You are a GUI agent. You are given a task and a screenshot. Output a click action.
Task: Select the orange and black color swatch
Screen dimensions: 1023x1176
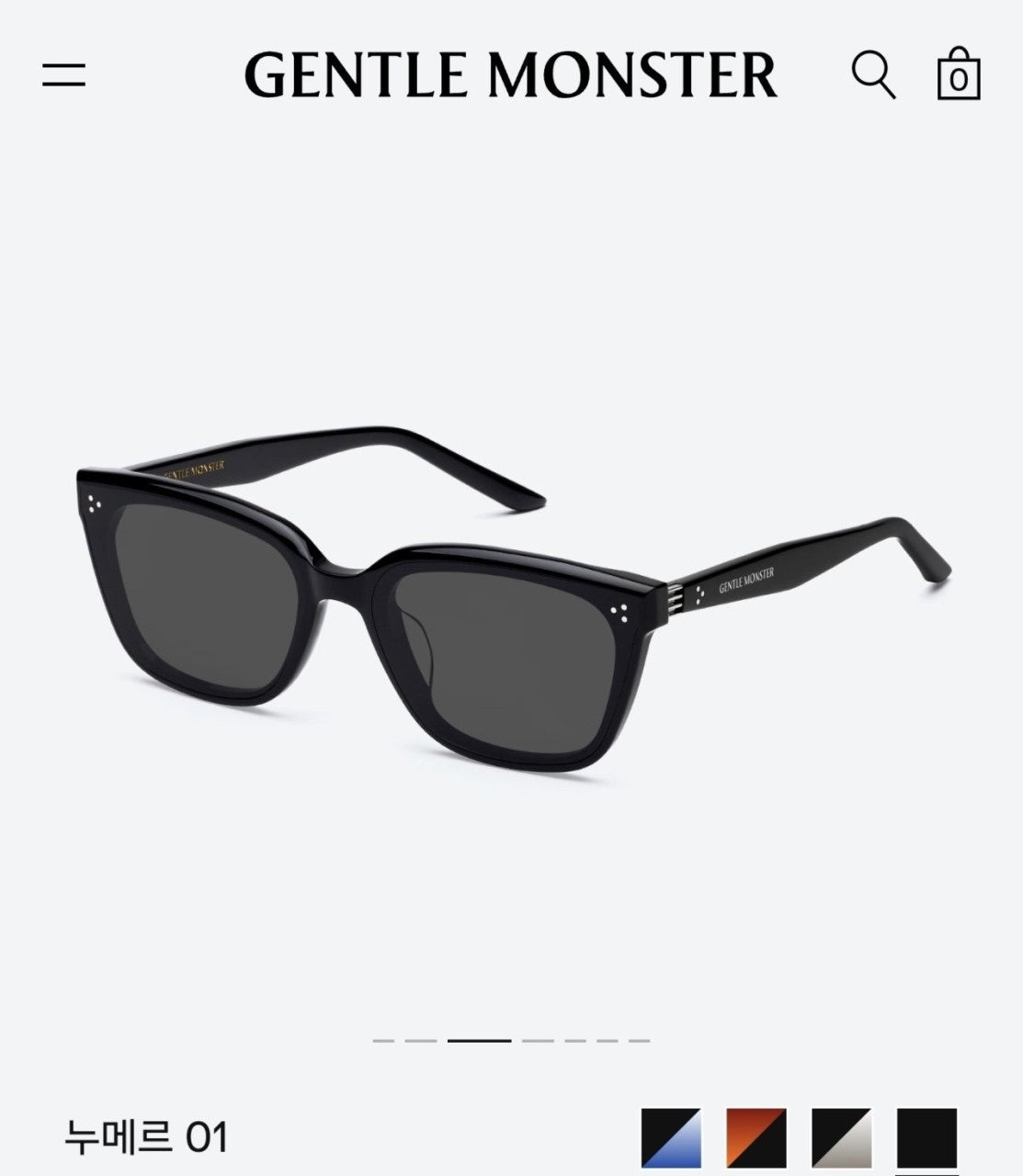pyautogui.click(x=756, y=1137)
